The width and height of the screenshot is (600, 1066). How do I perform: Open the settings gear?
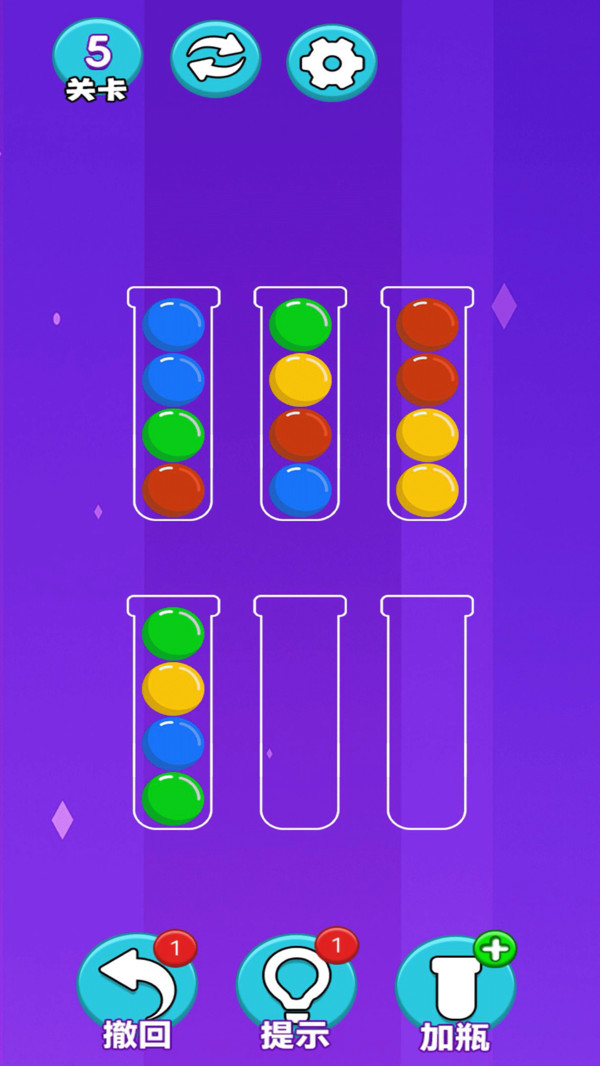click(x=332, y=62)
